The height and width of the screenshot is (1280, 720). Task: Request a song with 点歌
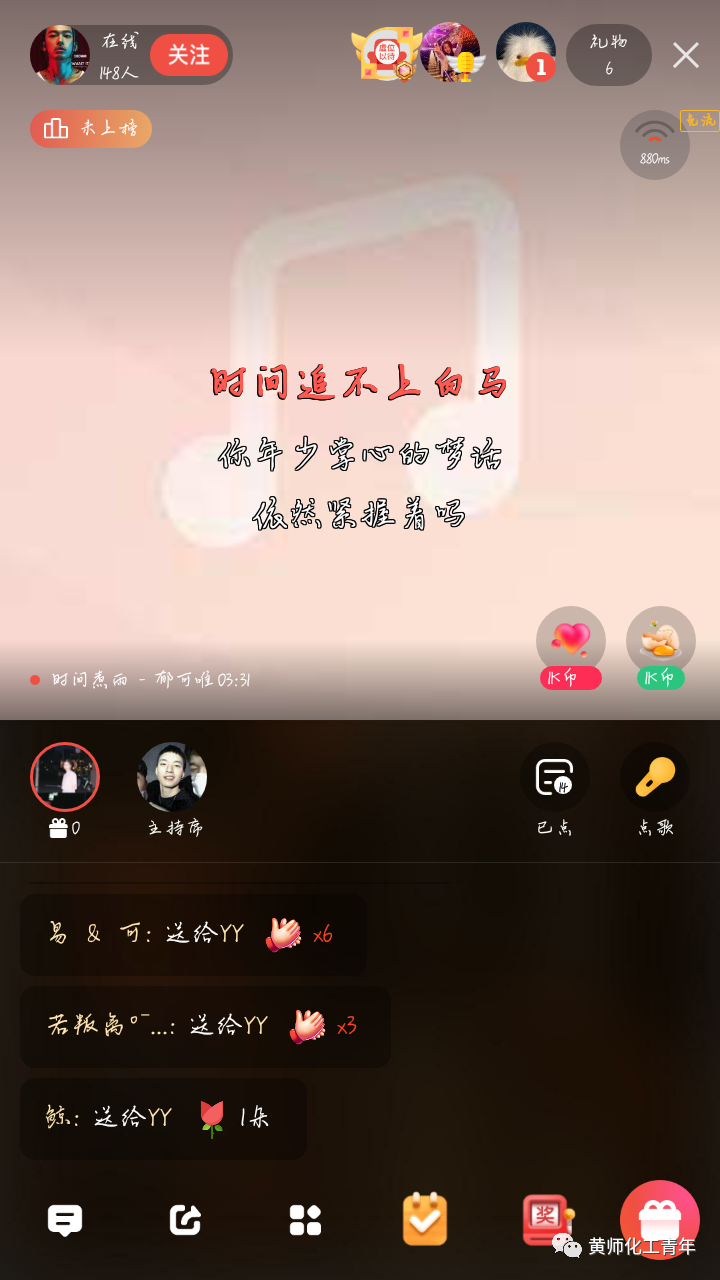tap(655, 777)
